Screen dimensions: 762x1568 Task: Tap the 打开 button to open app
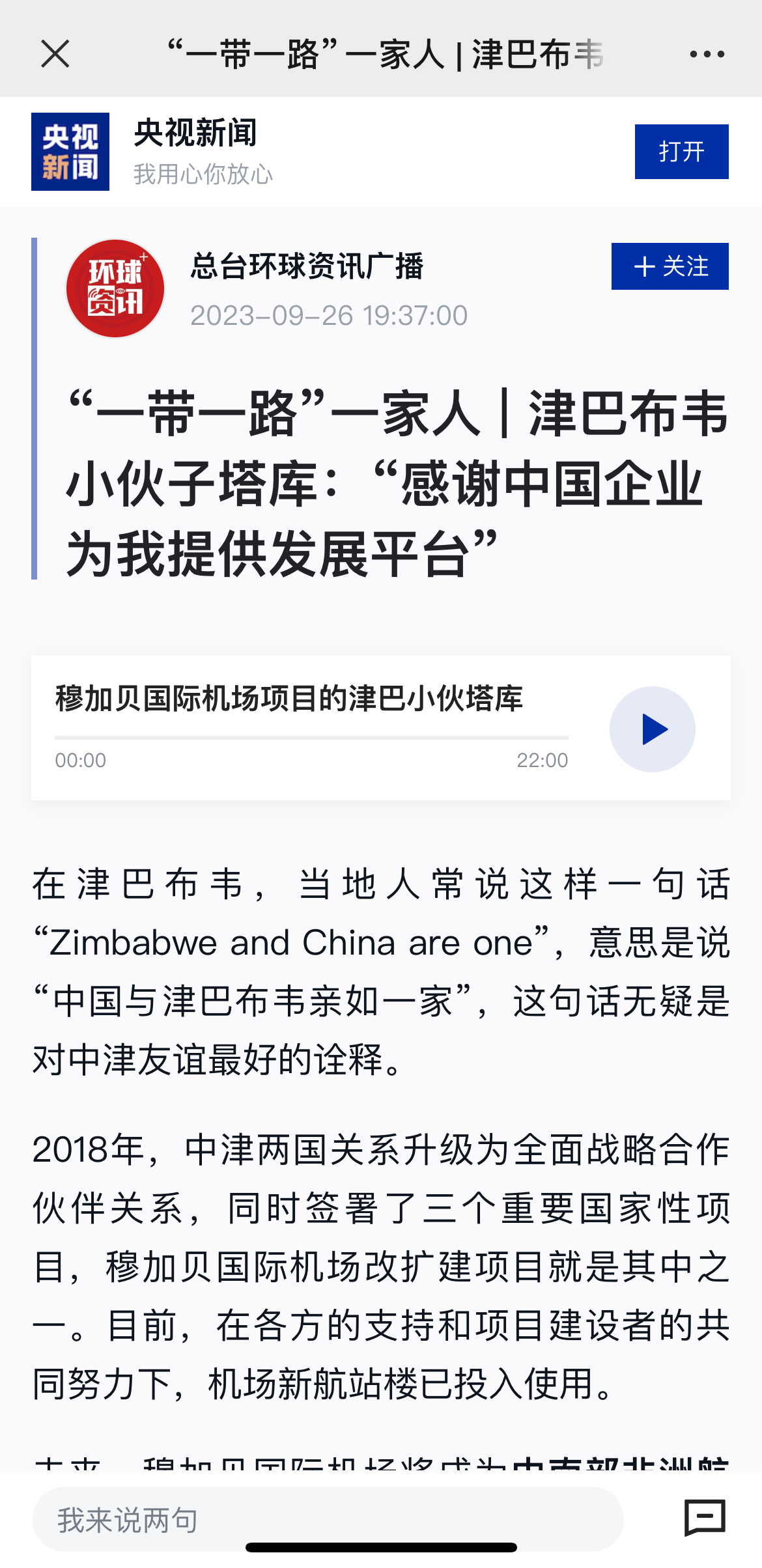(x=681, y=152)
